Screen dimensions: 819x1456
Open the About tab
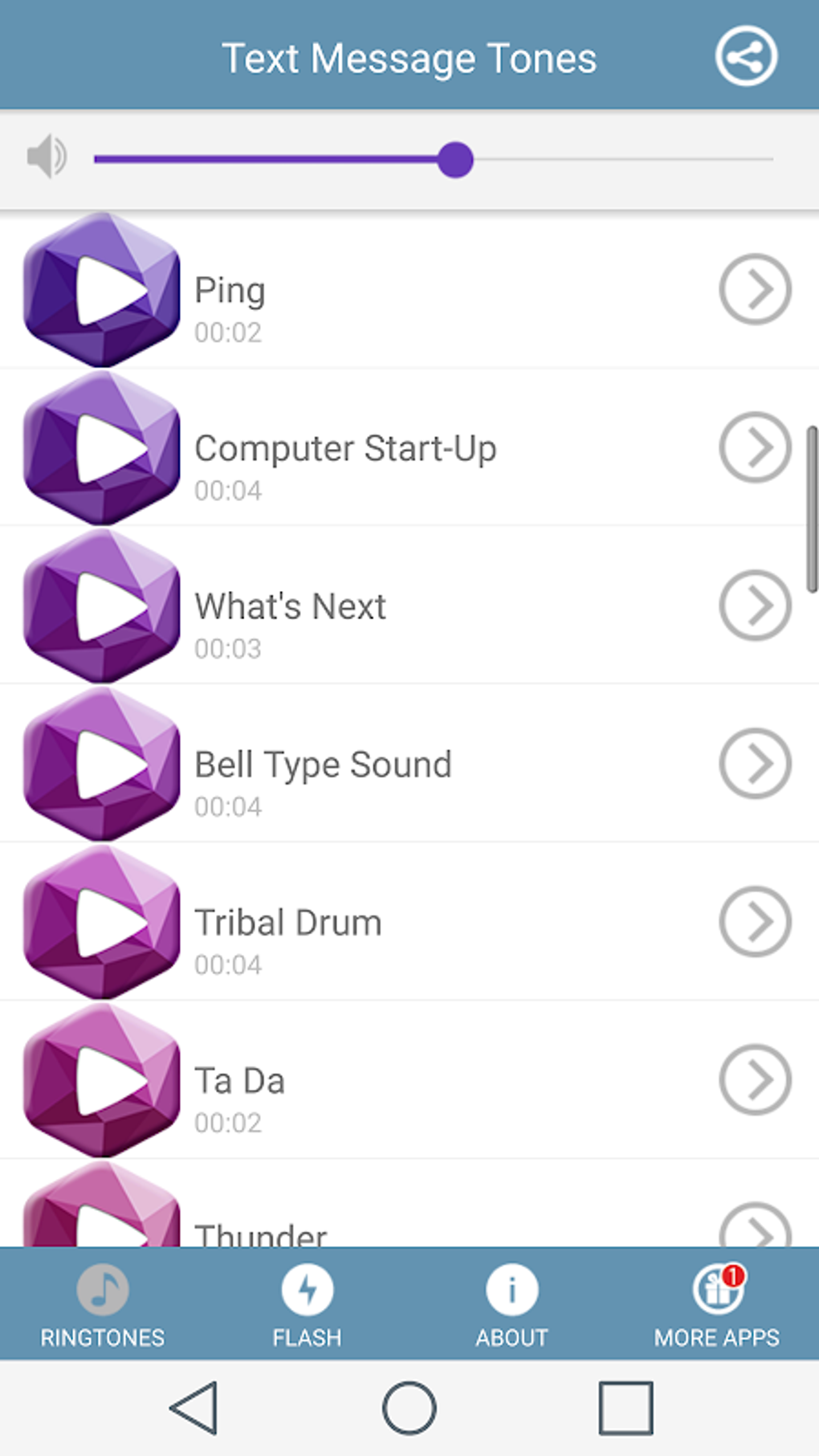tap(511, 1304)
